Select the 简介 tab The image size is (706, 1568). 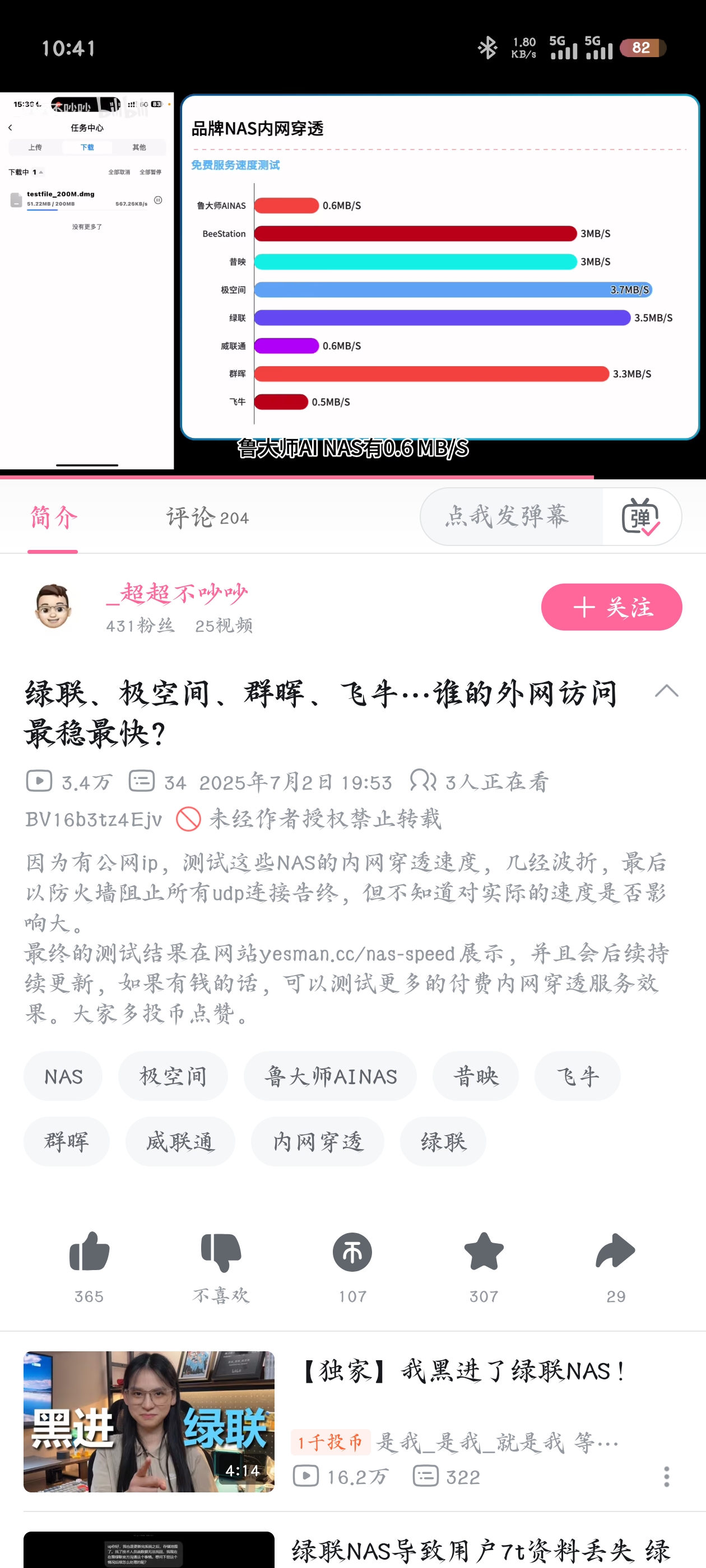pyautogui.click(x=53, y=517)
